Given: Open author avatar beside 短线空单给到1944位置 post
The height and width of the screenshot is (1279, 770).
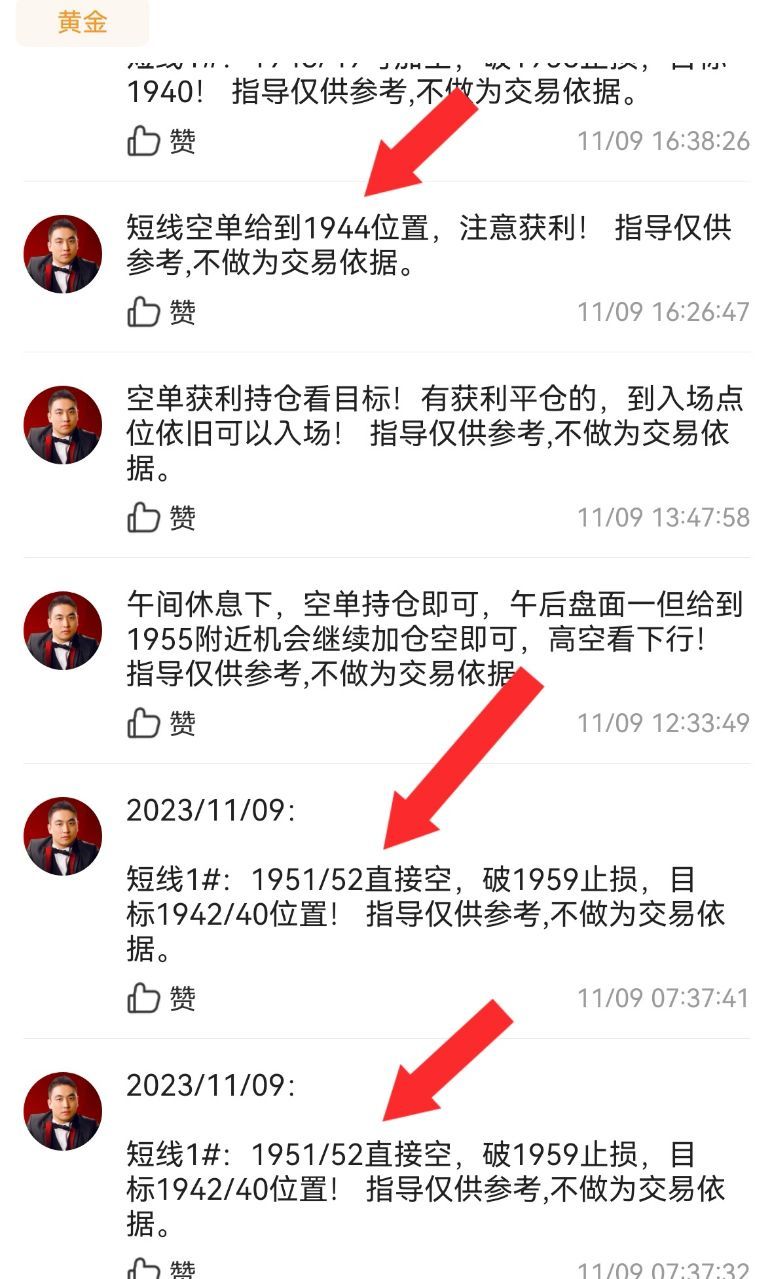Looking at the screenshot, I should (x=63, y=254).
